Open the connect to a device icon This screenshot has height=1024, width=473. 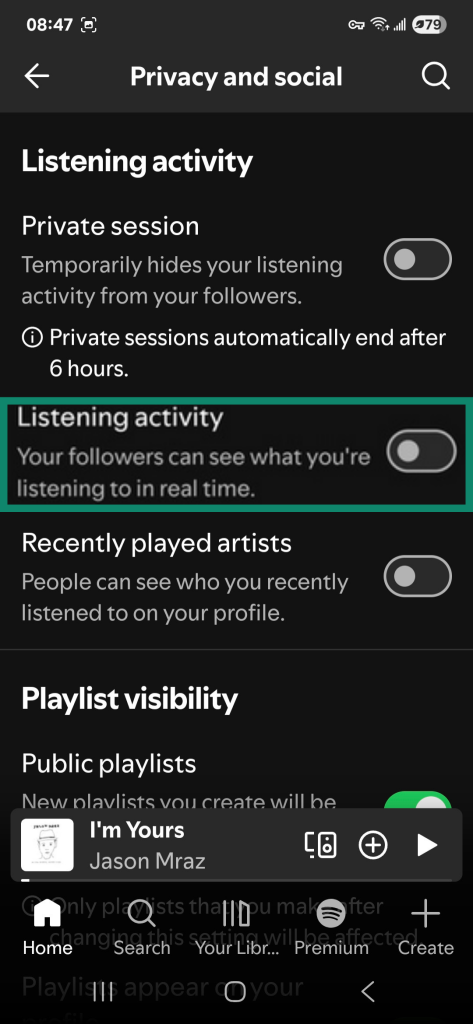point(321,845)
